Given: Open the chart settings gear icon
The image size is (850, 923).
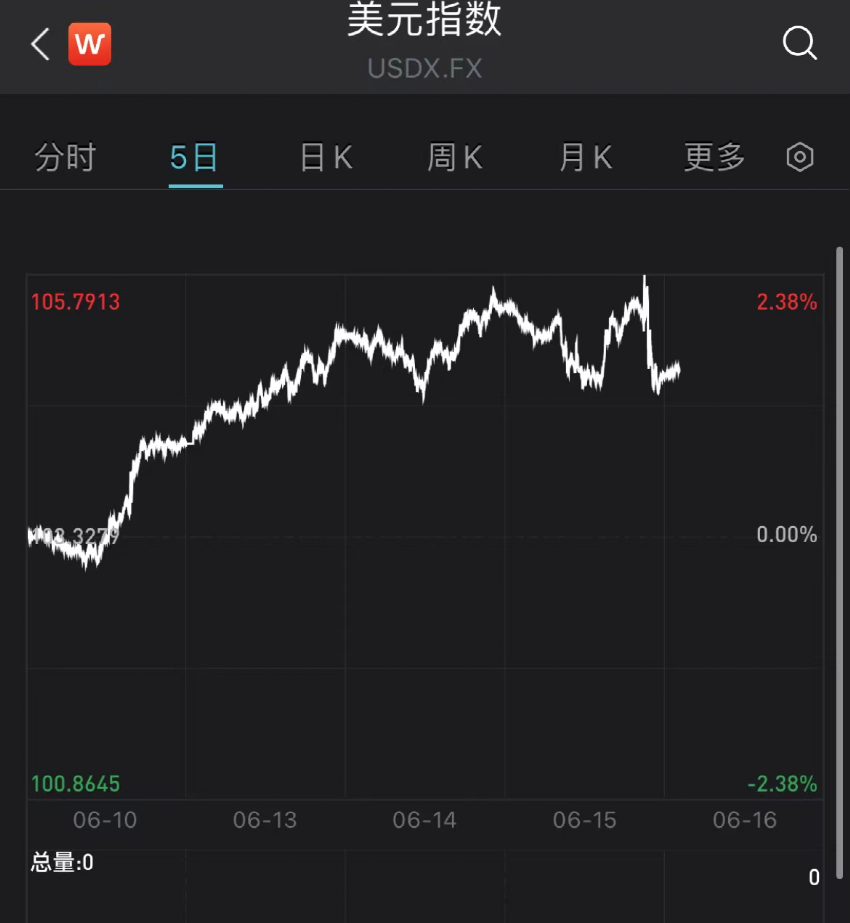Looking at the screenshot, I should [799, 157].
